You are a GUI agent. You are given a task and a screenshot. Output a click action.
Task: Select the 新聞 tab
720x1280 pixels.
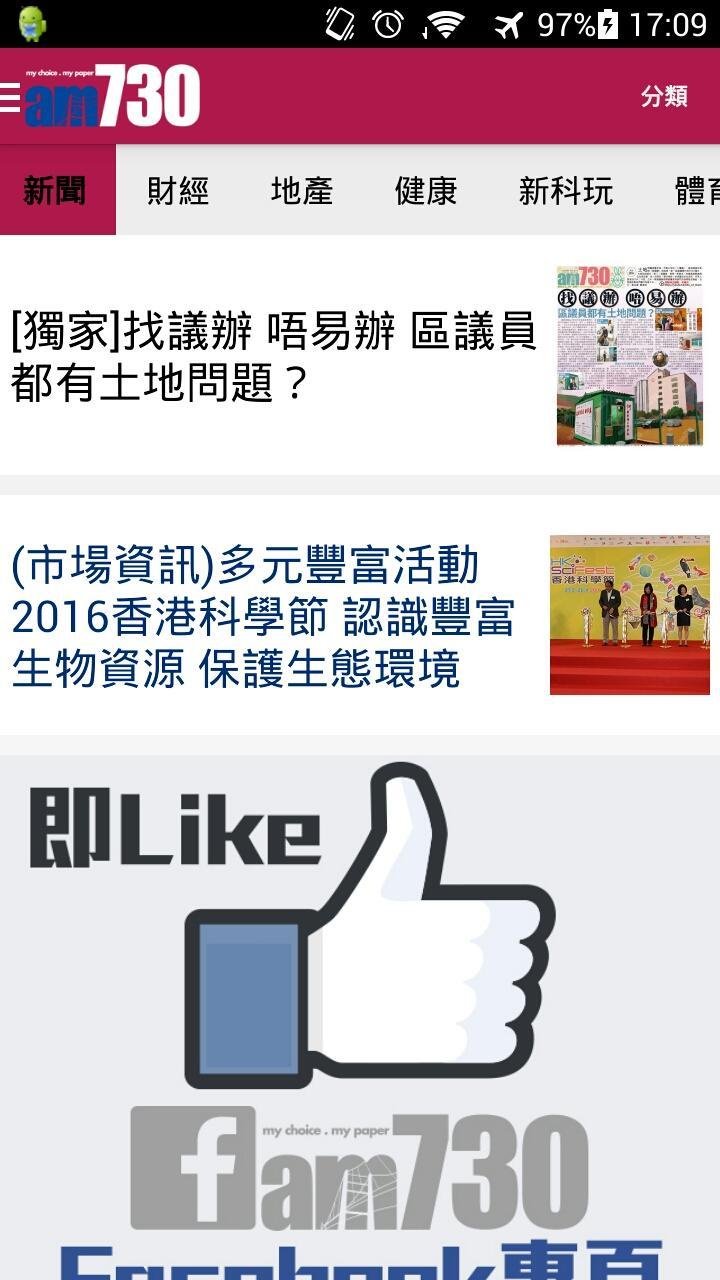[56, 190]
